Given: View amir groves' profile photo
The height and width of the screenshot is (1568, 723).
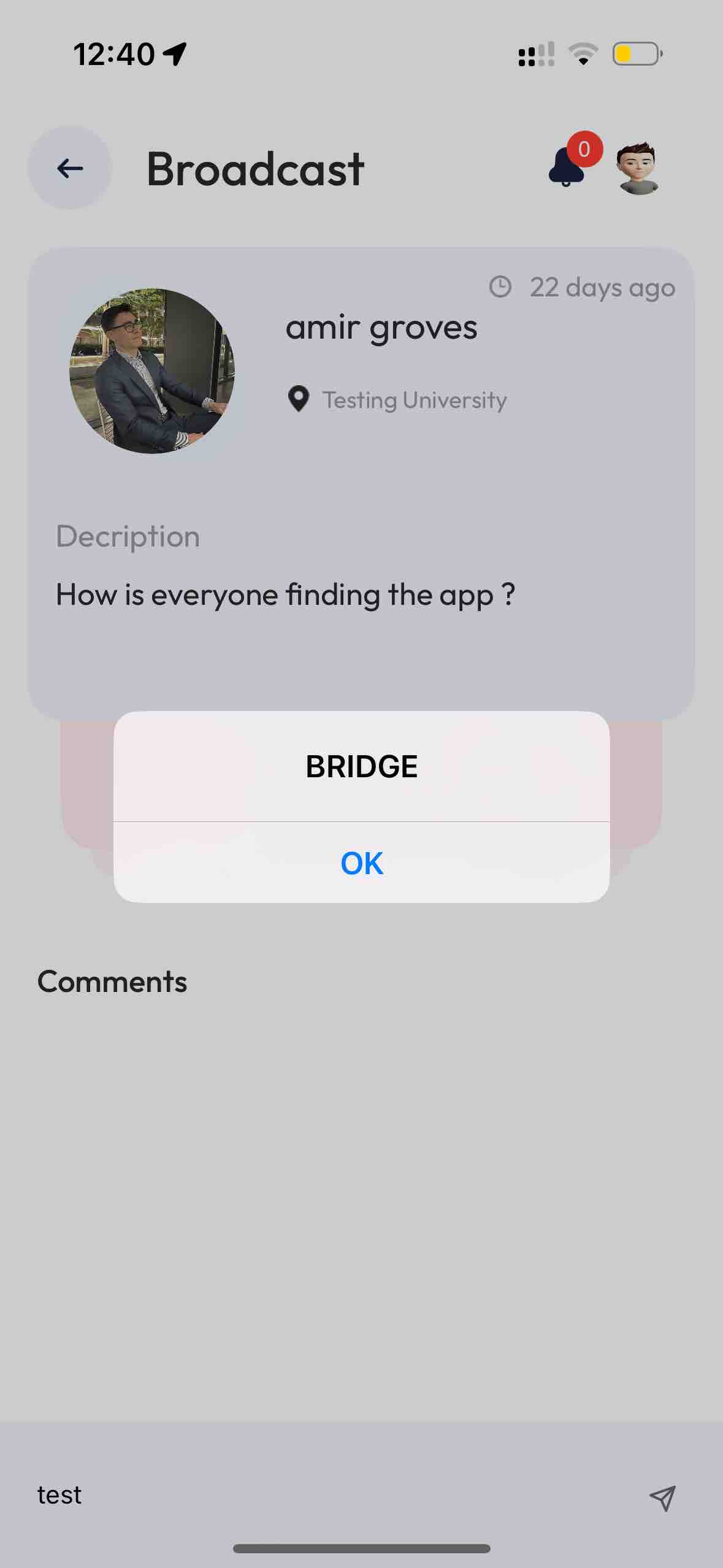Looking at the screenshot, I should pos(152,371).
